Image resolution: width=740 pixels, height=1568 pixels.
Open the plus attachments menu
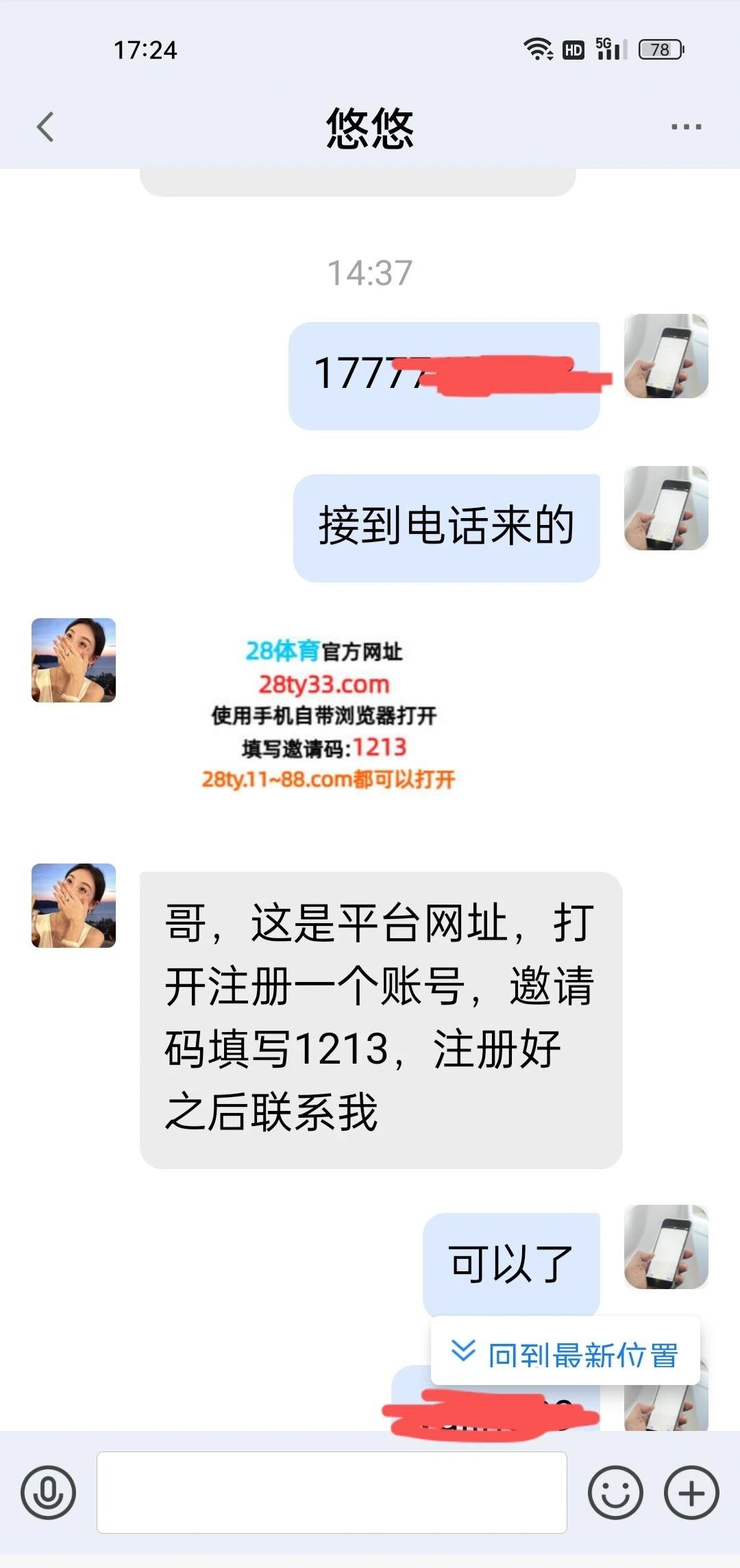pos(691,1493)
